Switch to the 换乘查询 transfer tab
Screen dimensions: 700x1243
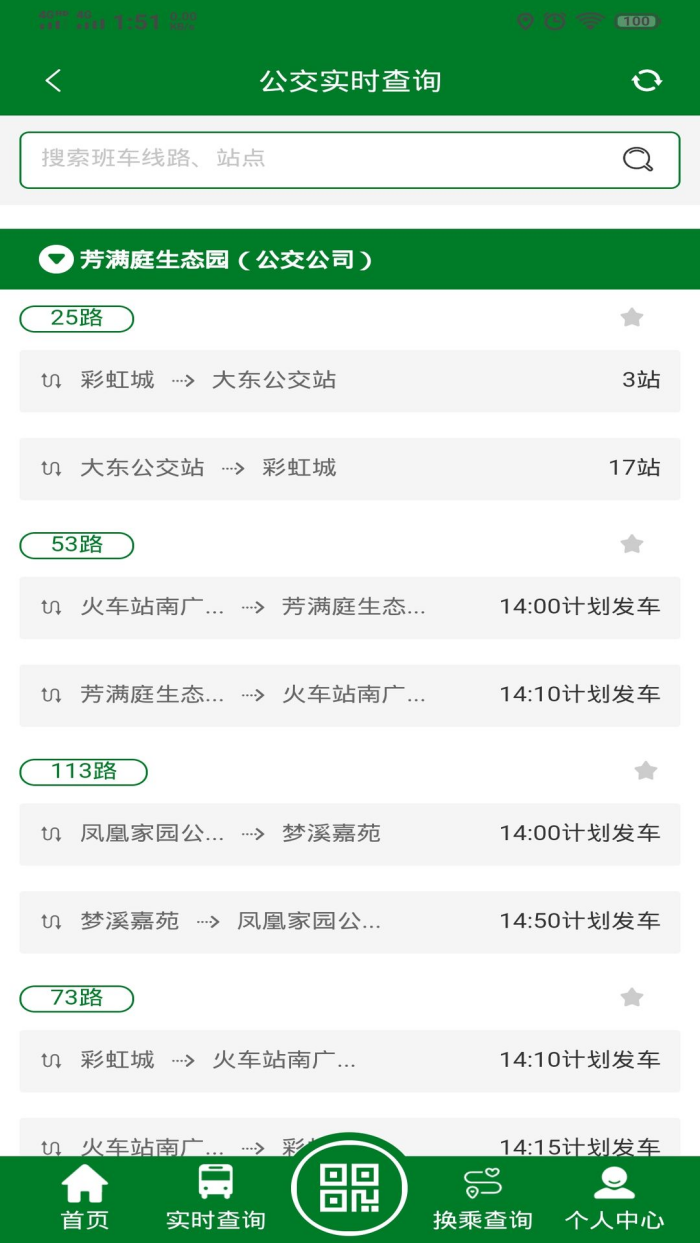point(482,1197)
